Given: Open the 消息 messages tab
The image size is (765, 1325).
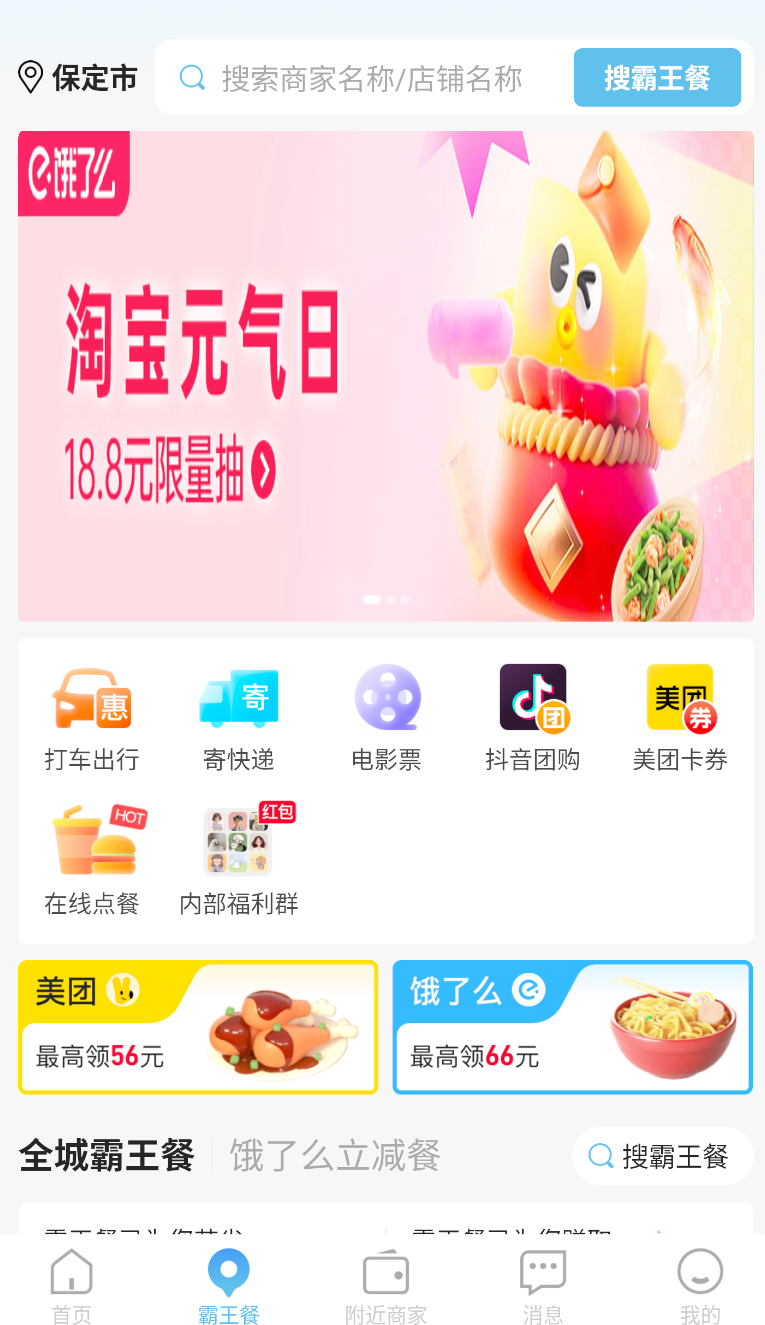Looking at the screenshot, I should click(x=543, y=1285).
